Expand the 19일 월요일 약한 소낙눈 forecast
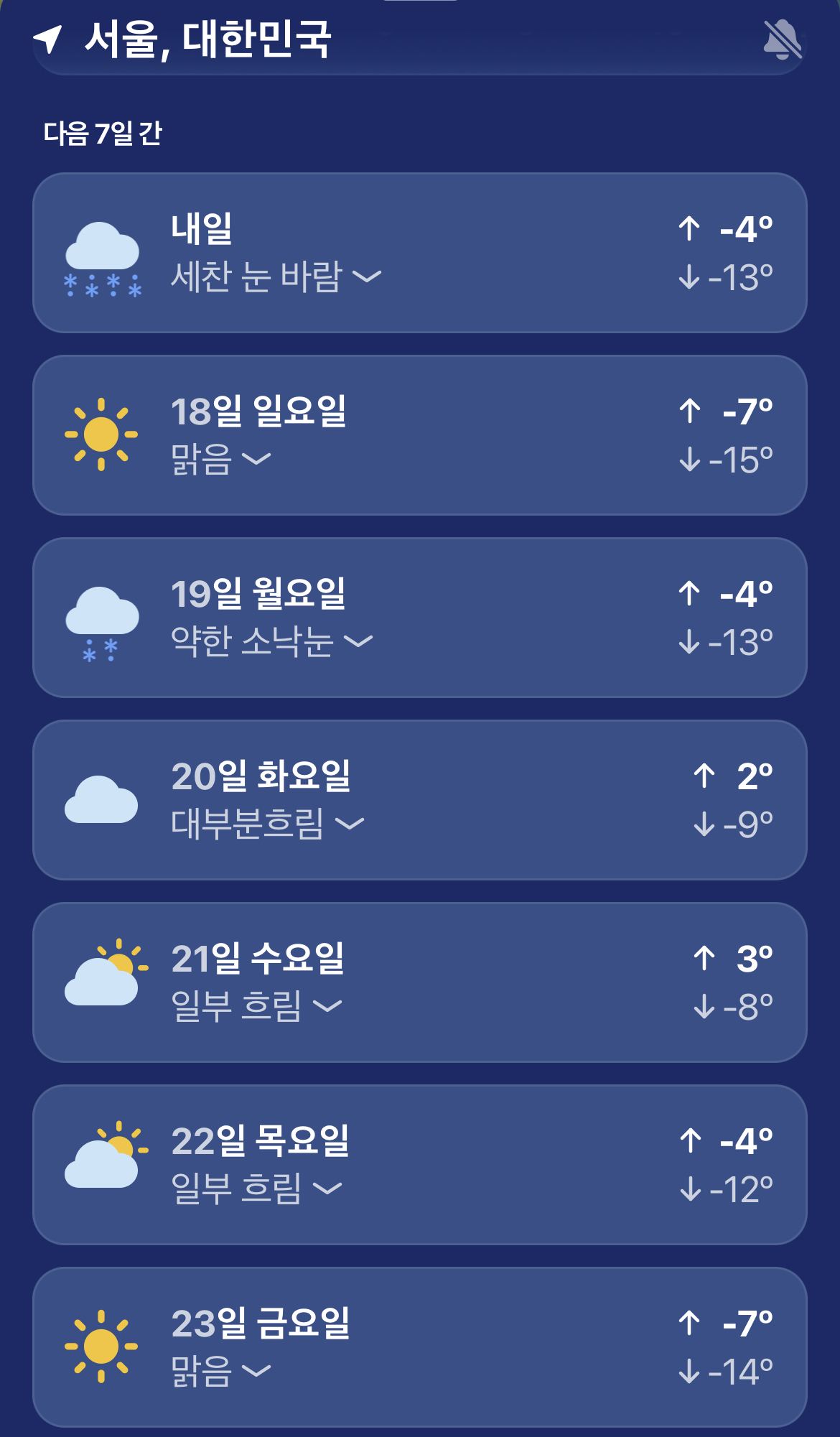Image resolution: width=840 pixels, height=1437 pixels. point(420,618)
